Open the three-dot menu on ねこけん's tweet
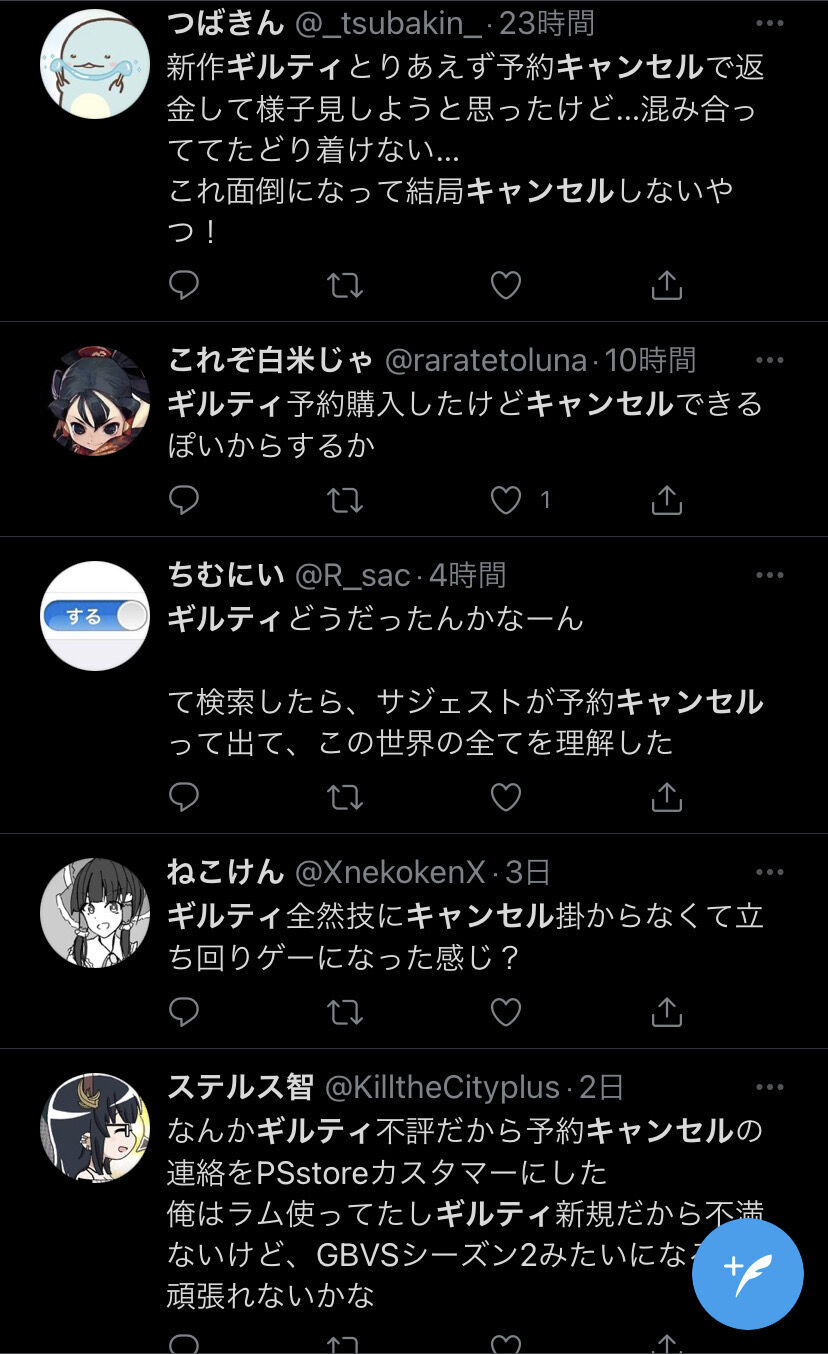The width and height of the screenshot is (828, 1354). click(x=770, y=872)
